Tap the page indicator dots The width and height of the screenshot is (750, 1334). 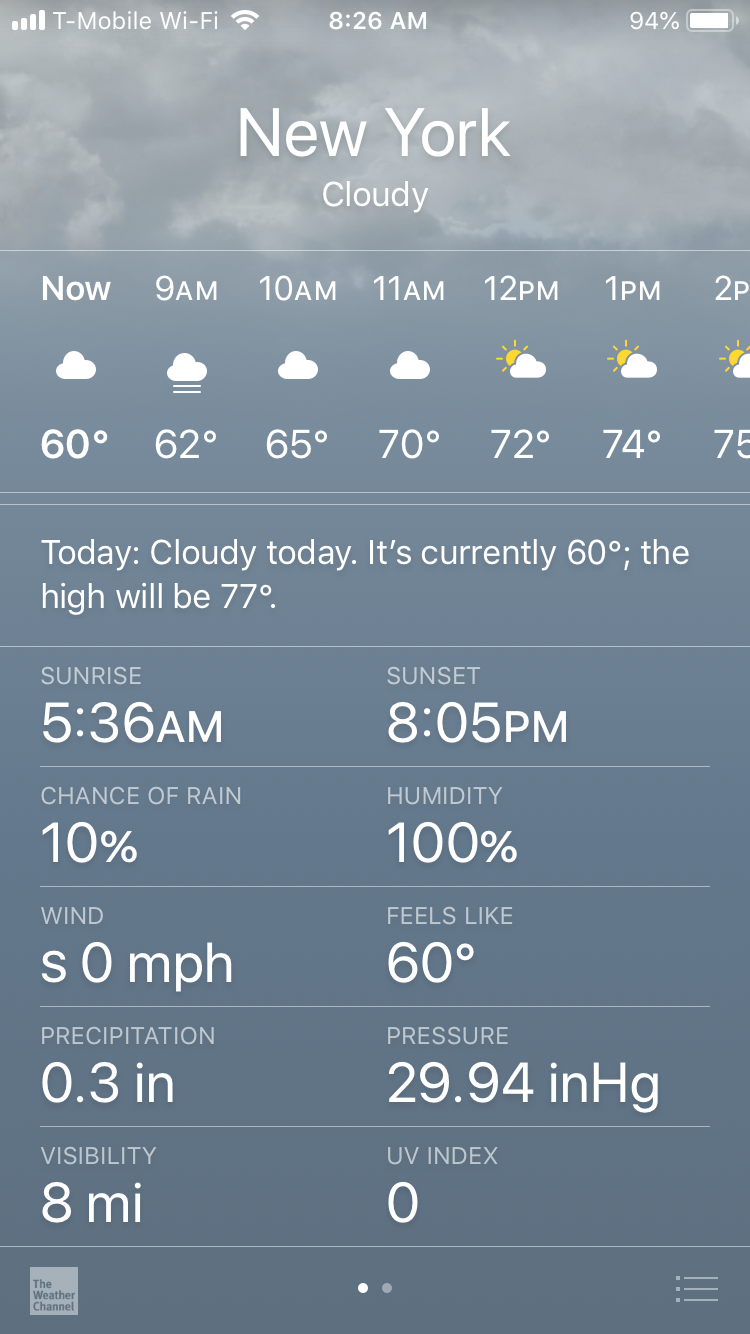point(375,1288)
